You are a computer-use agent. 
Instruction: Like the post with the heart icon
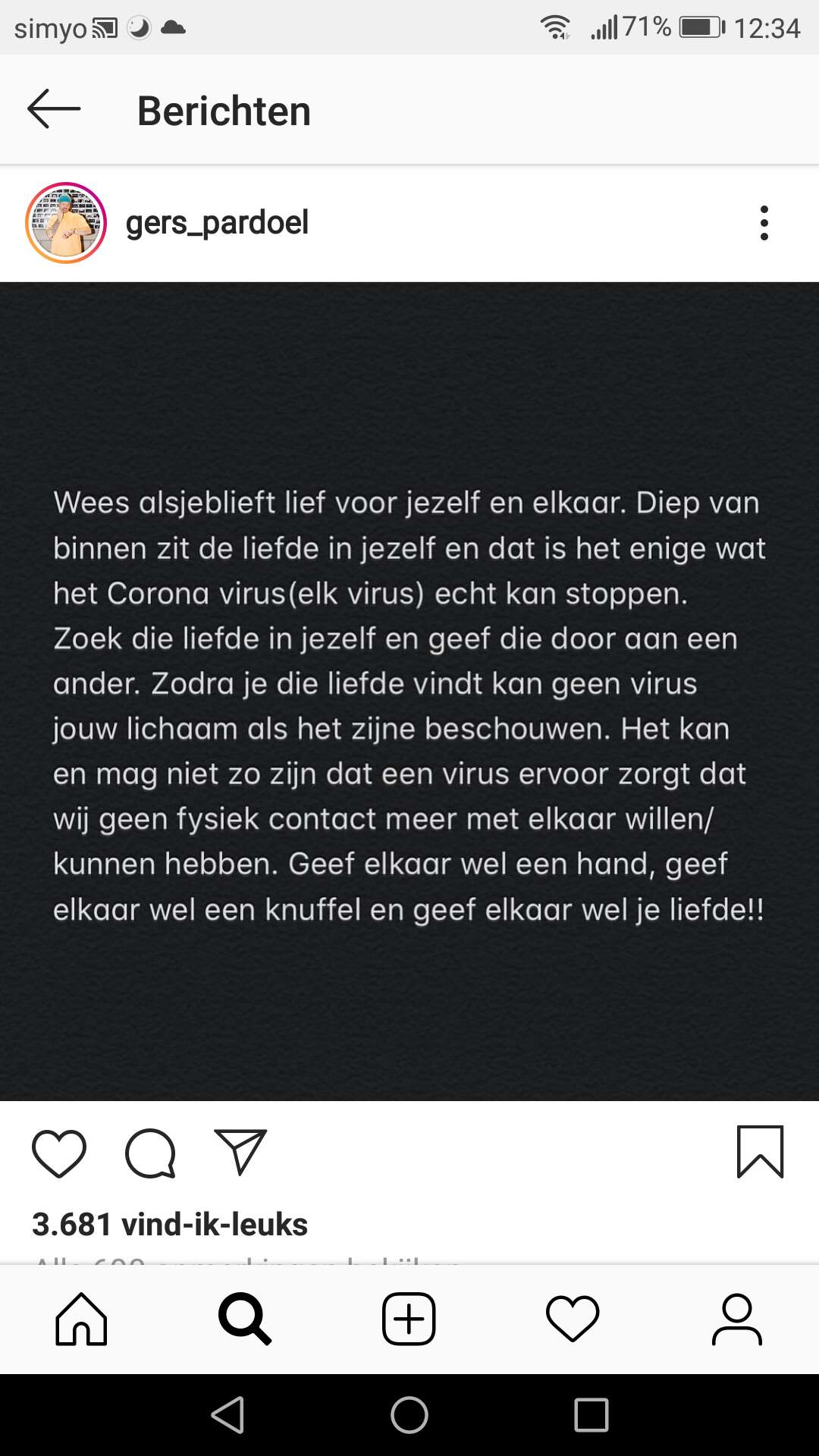coord(59,1153)
